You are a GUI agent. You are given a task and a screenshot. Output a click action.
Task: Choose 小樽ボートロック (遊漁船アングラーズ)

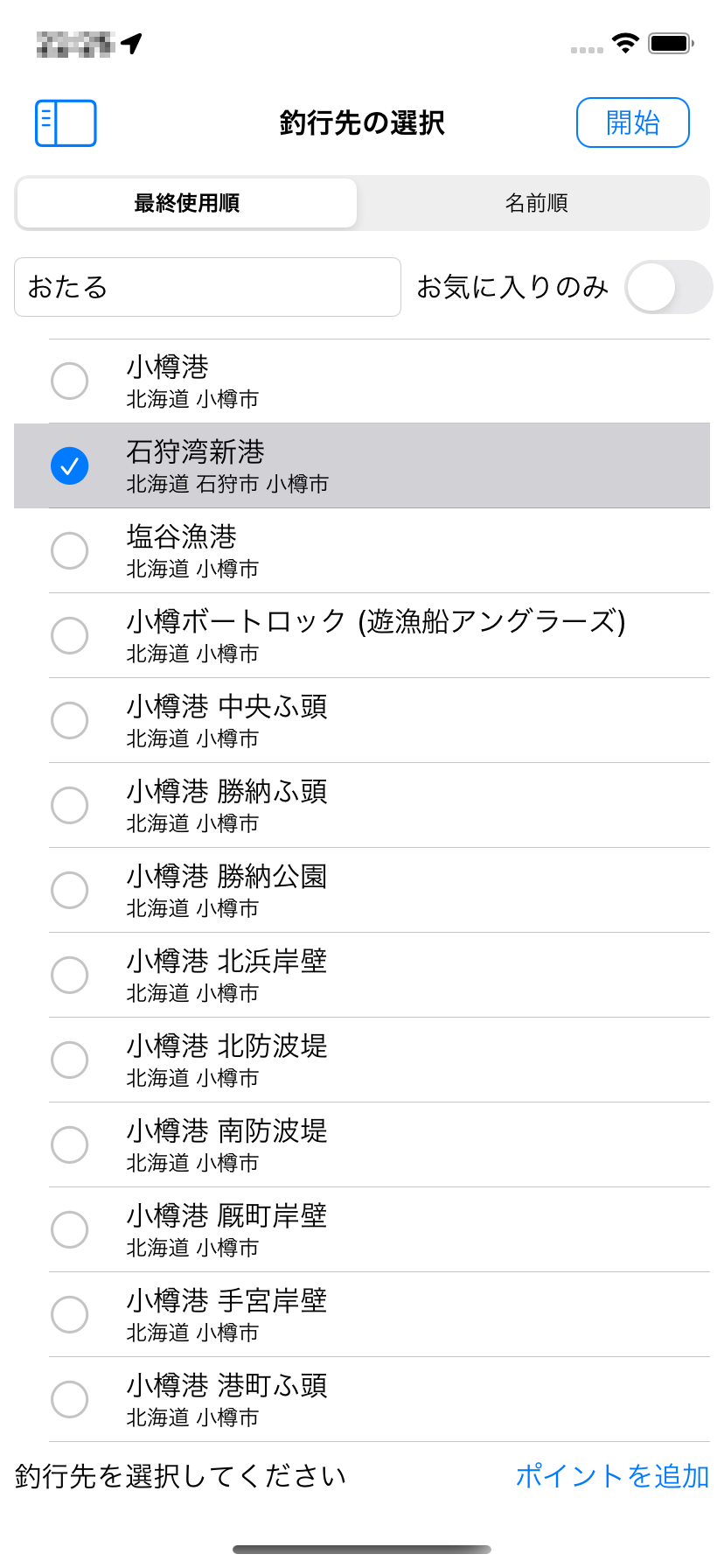362,636
